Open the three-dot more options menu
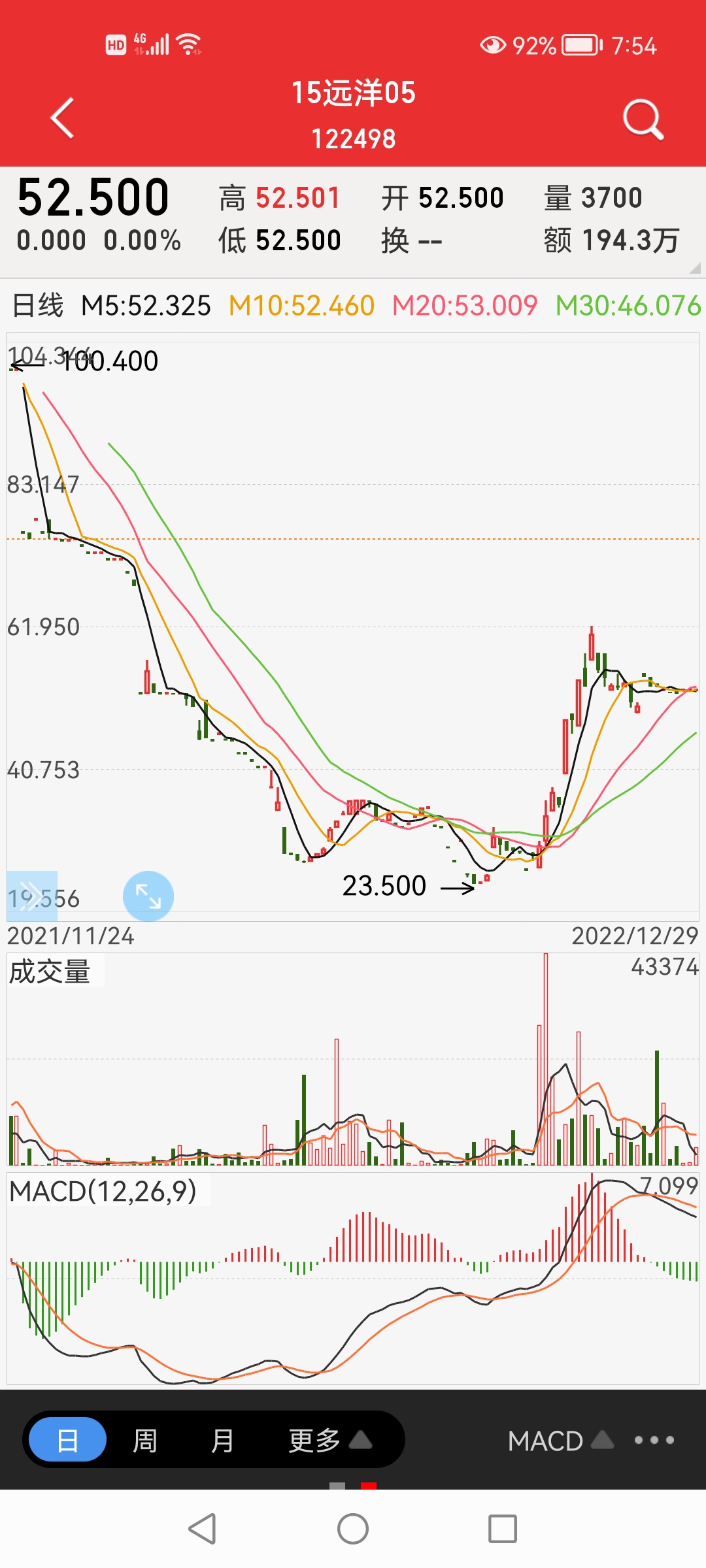 click(x=654, y=1440)
